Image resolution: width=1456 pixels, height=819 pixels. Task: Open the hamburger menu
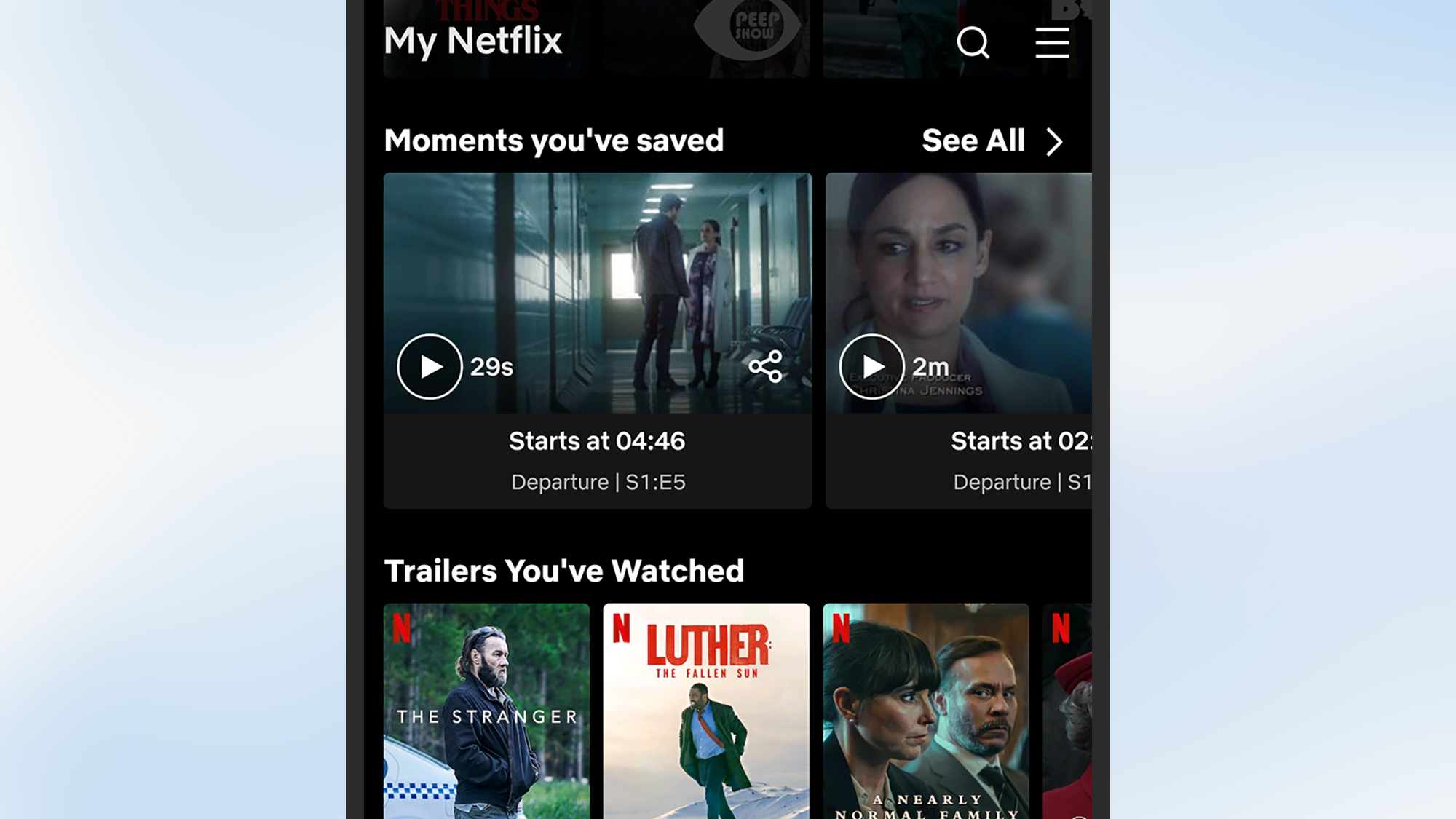(1052, 42)
